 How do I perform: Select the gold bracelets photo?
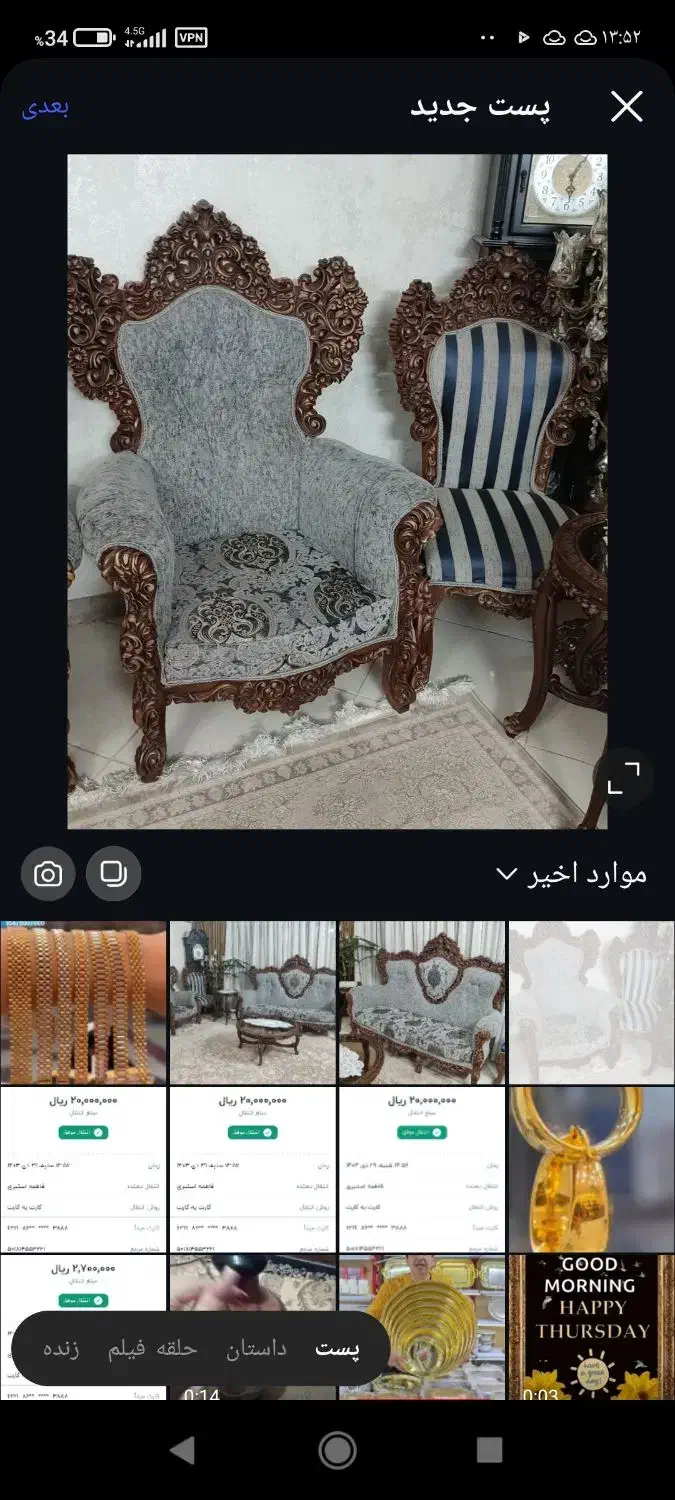83,1002
